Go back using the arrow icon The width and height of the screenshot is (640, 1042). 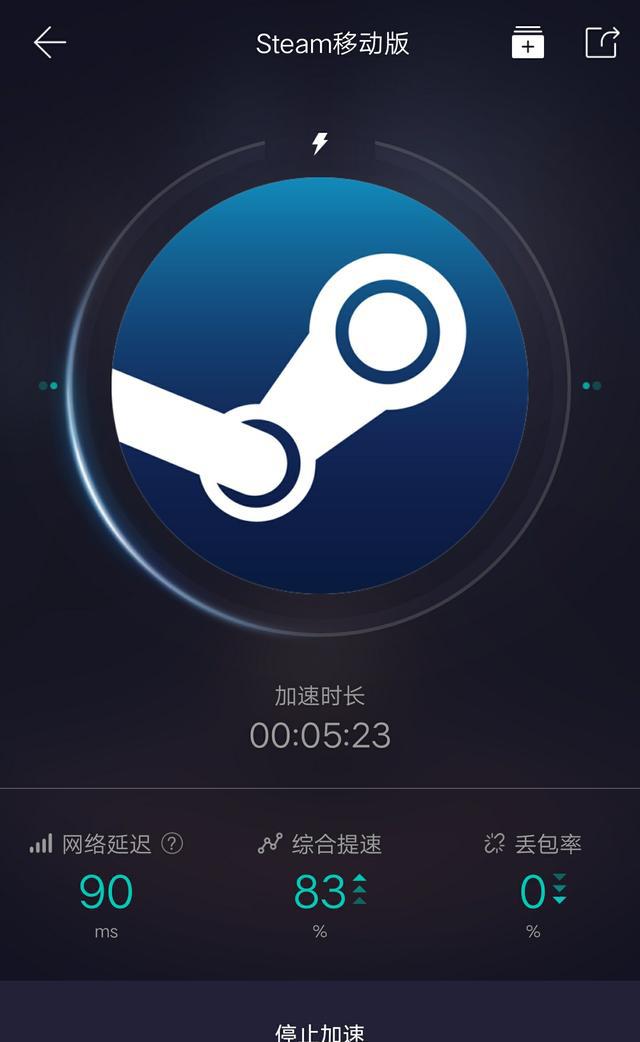point(49,43)
